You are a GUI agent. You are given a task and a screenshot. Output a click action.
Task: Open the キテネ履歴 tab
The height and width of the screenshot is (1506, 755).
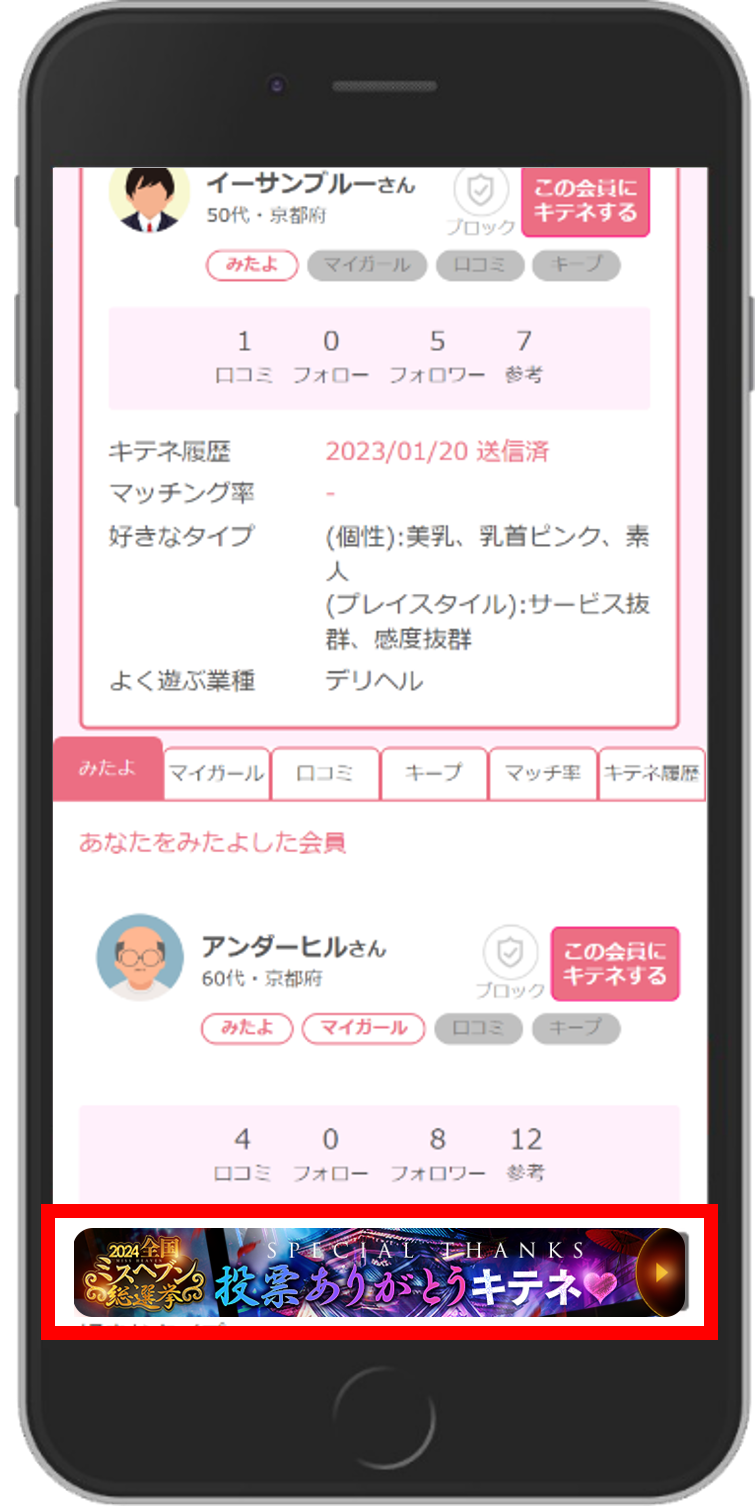click(651, 774)
